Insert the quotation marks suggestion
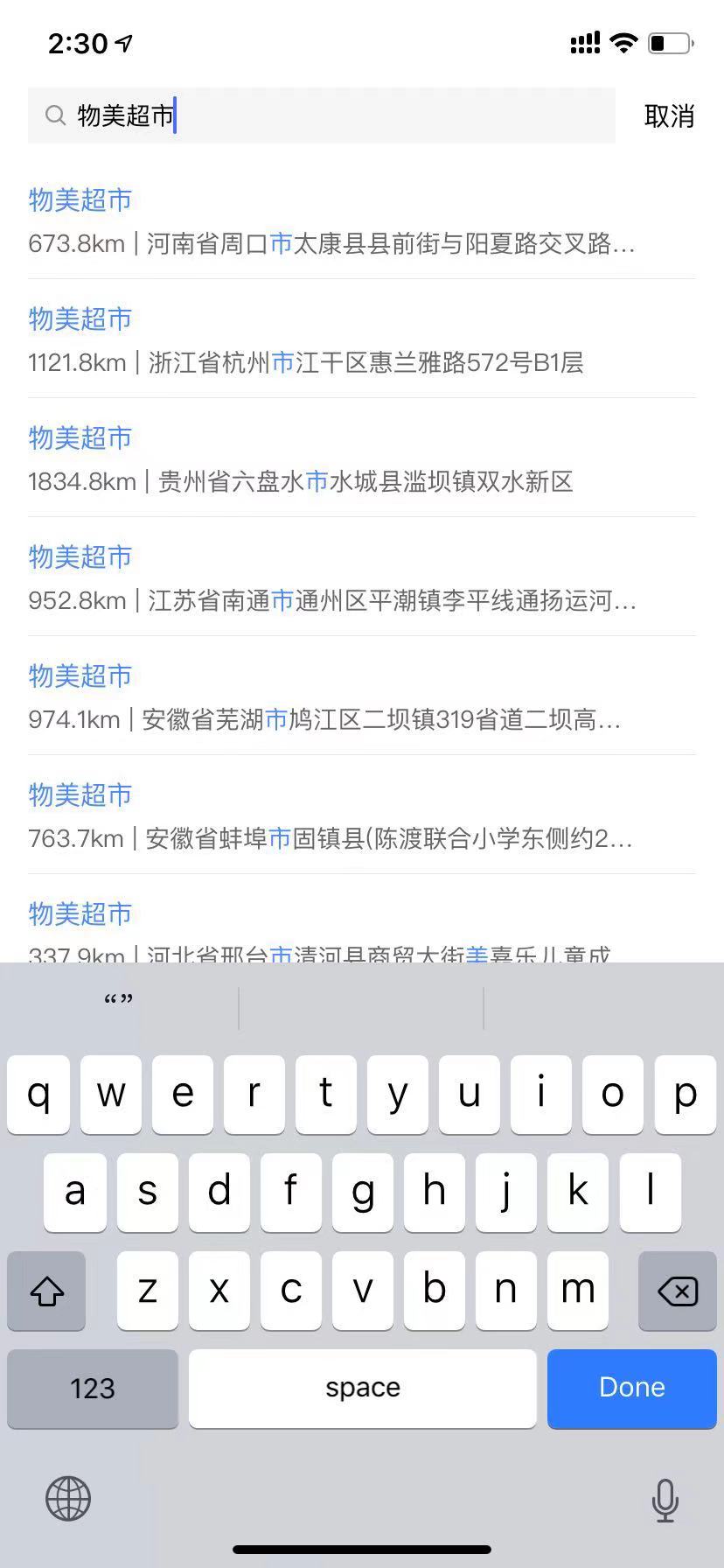 [119, 1000]
